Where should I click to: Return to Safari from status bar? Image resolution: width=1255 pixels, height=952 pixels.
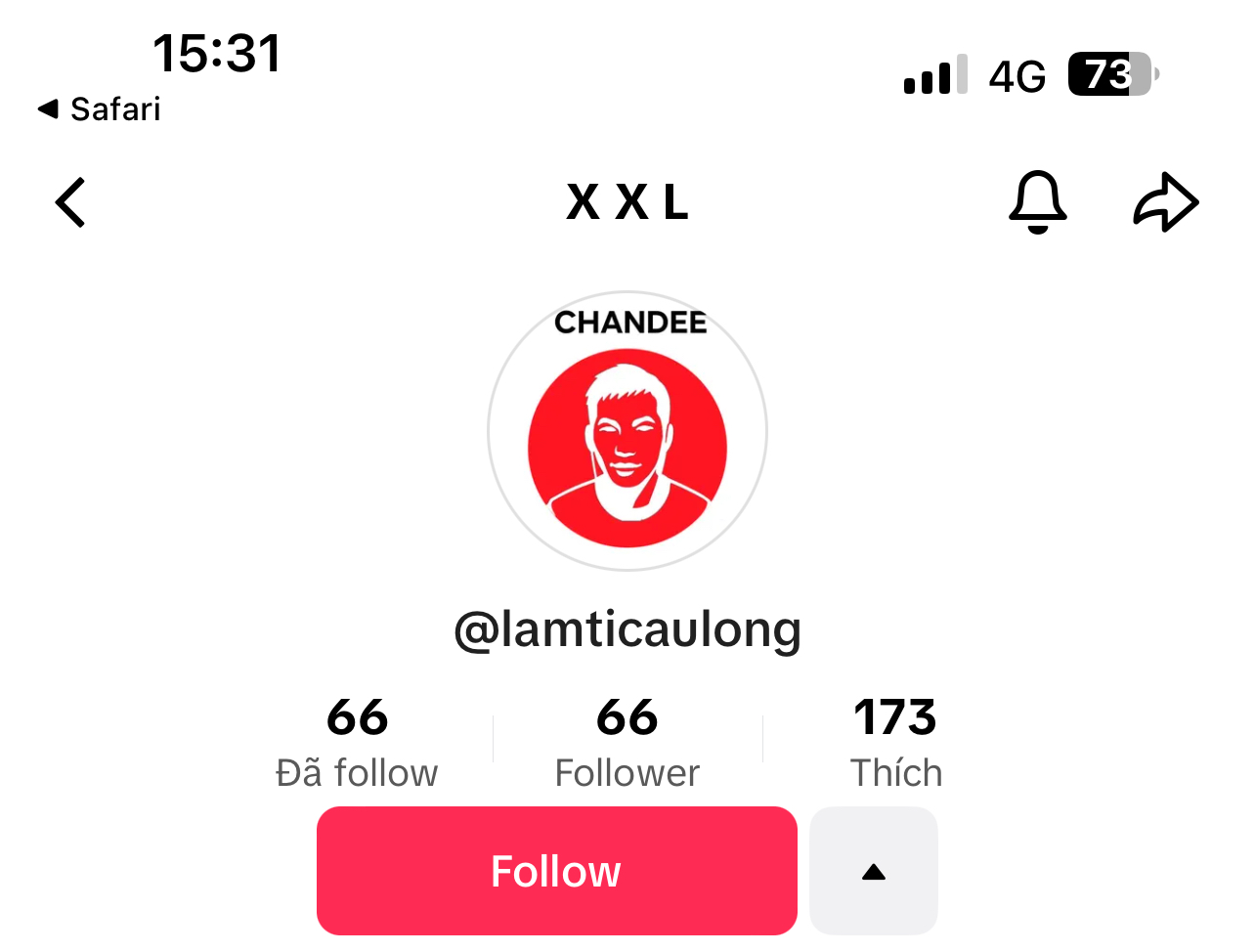pos(100,109)
